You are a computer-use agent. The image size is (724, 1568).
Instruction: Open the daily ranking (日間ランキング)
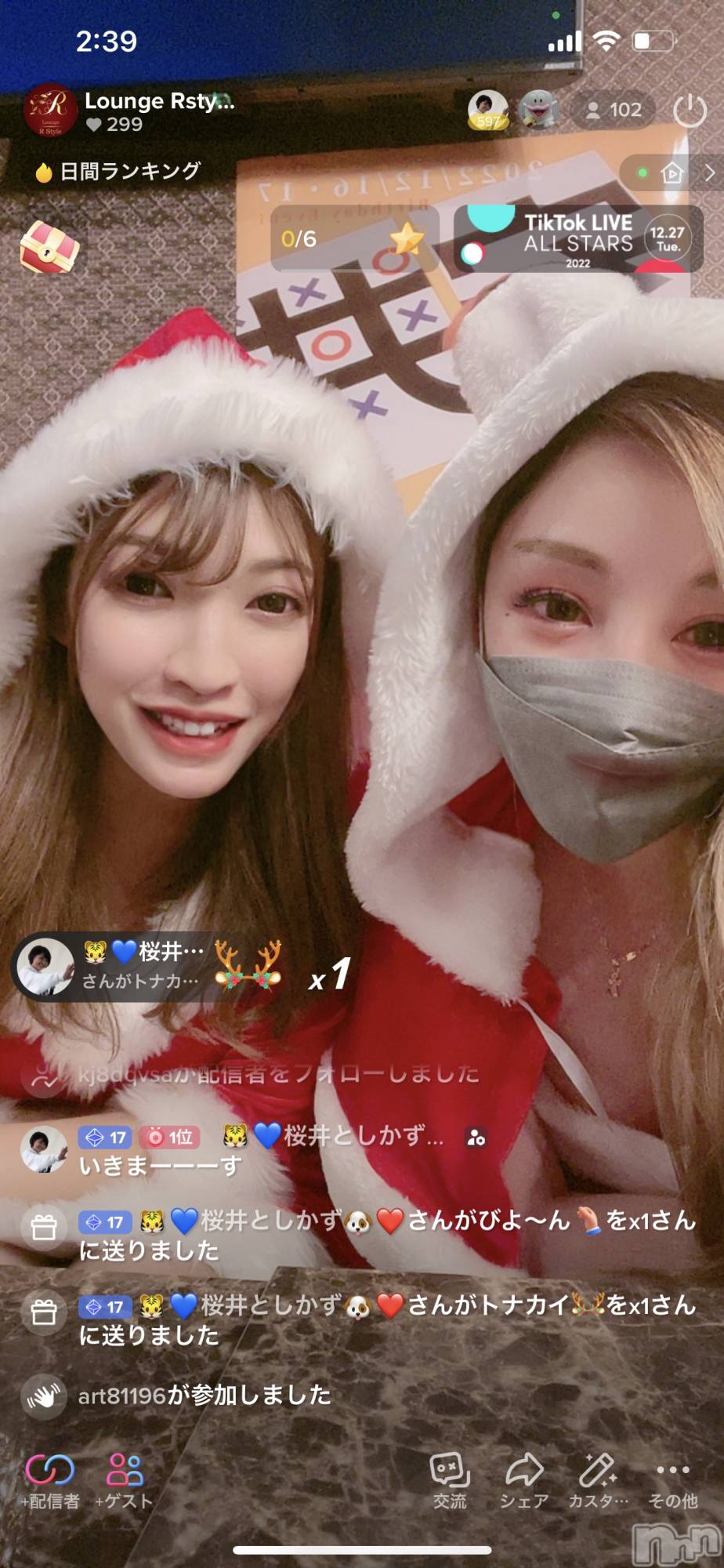tap(118, 171)
